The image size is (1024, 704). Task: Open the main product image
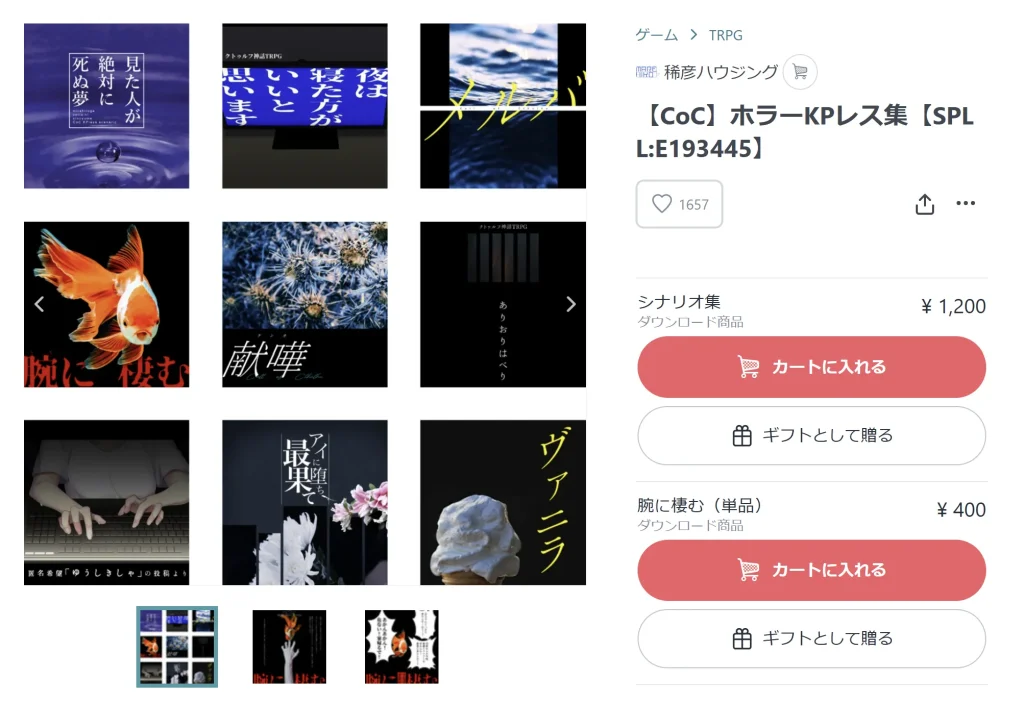(304, 304)
